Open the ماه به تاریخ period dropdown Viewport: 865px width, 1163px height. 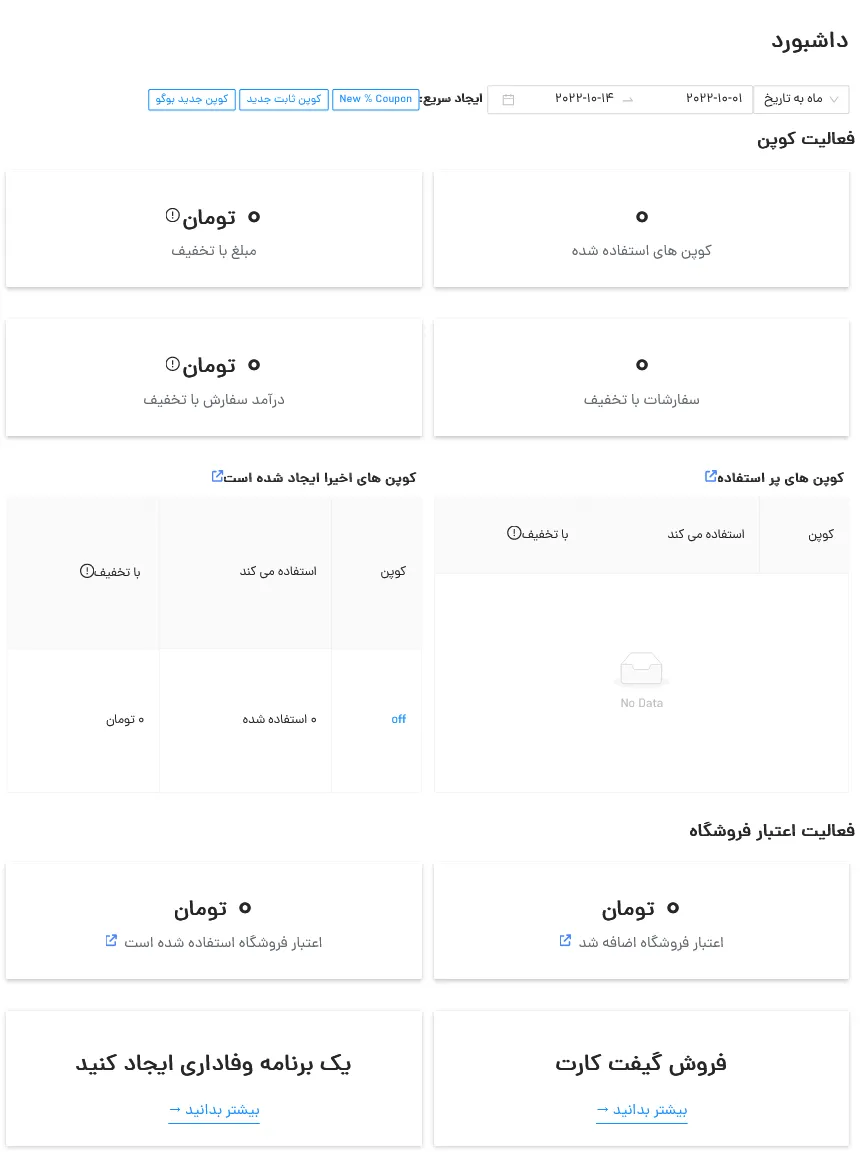tap(800, 99)
